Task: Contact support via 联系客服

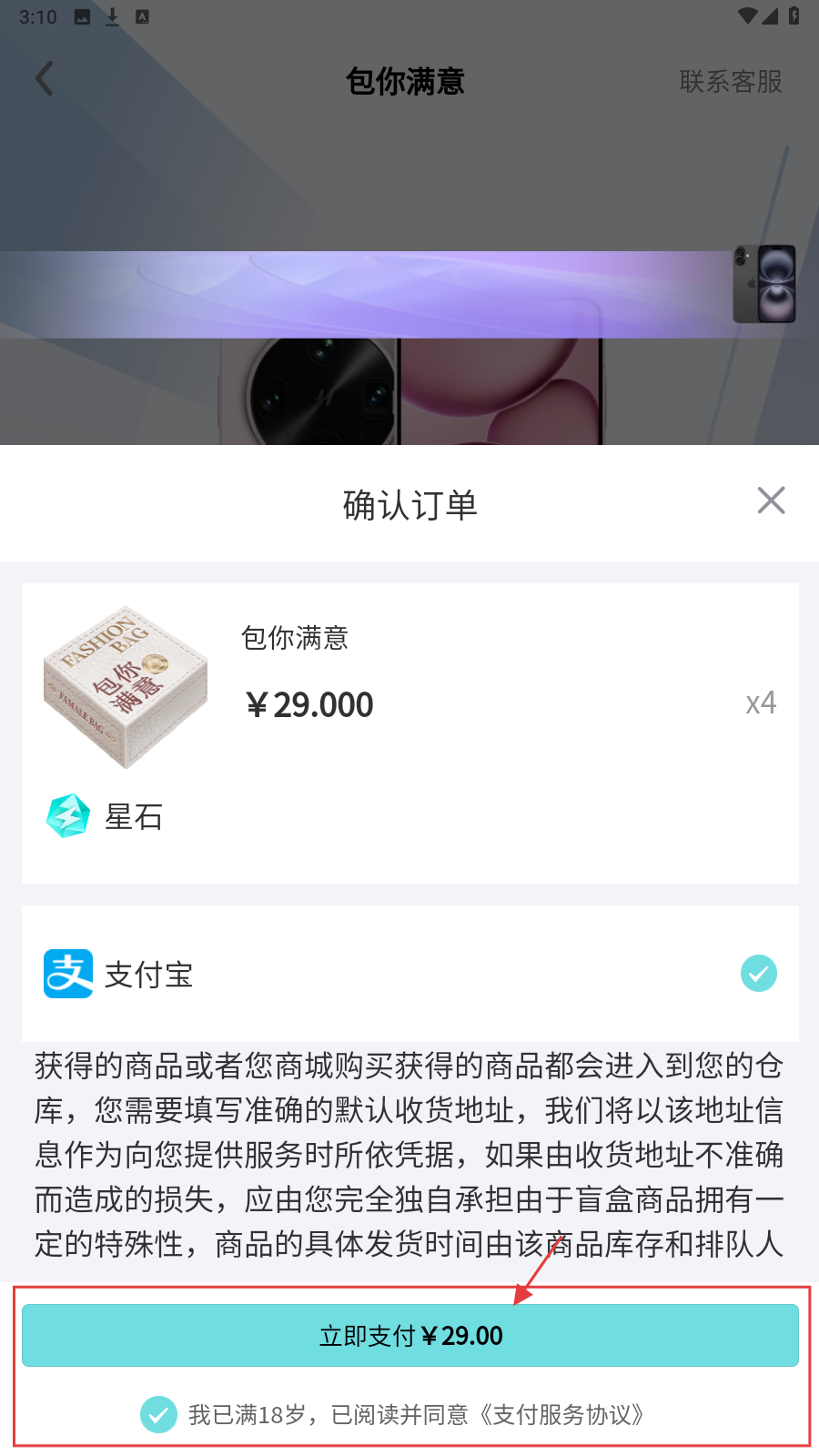Action: (x=730, y=82)
